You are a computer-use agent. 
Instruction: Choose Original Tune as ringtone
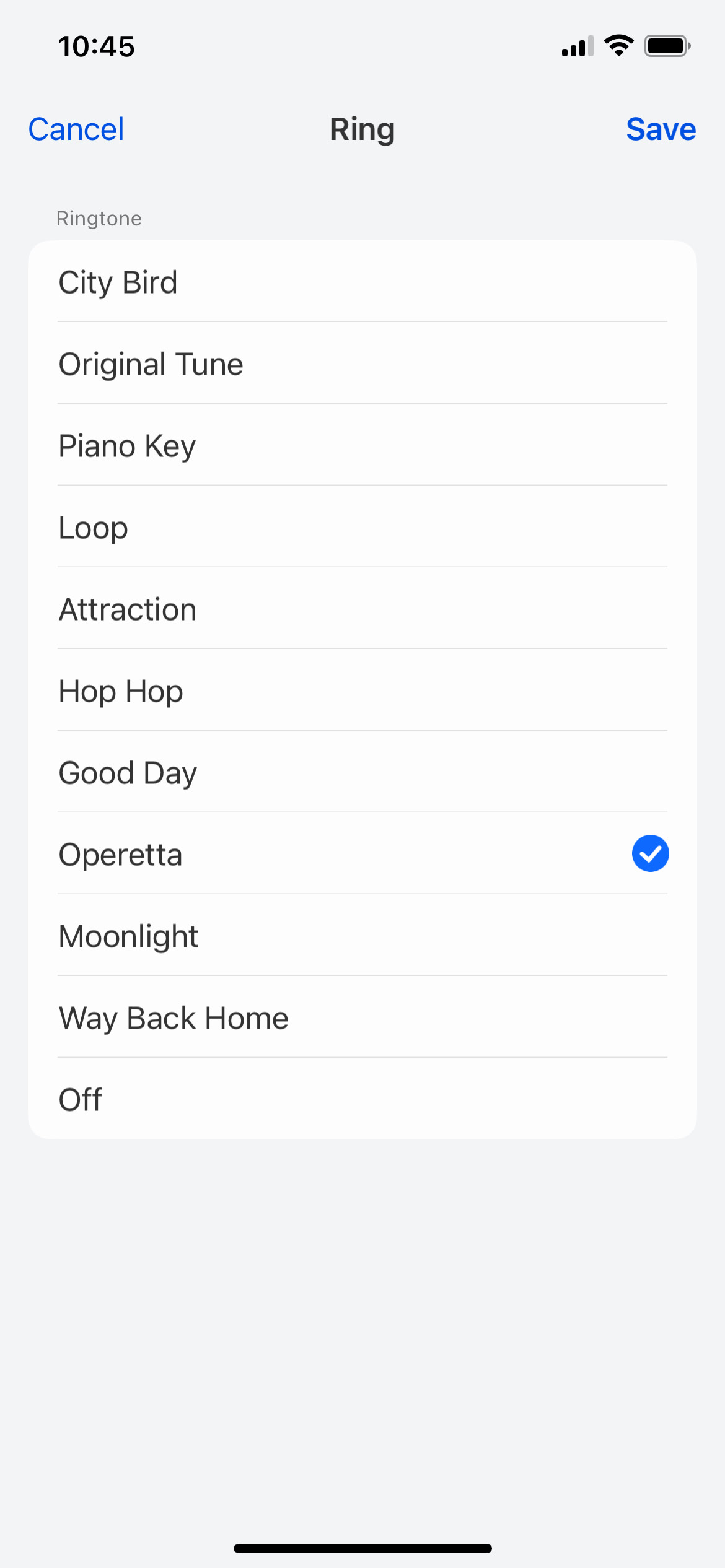pos(362,363)
